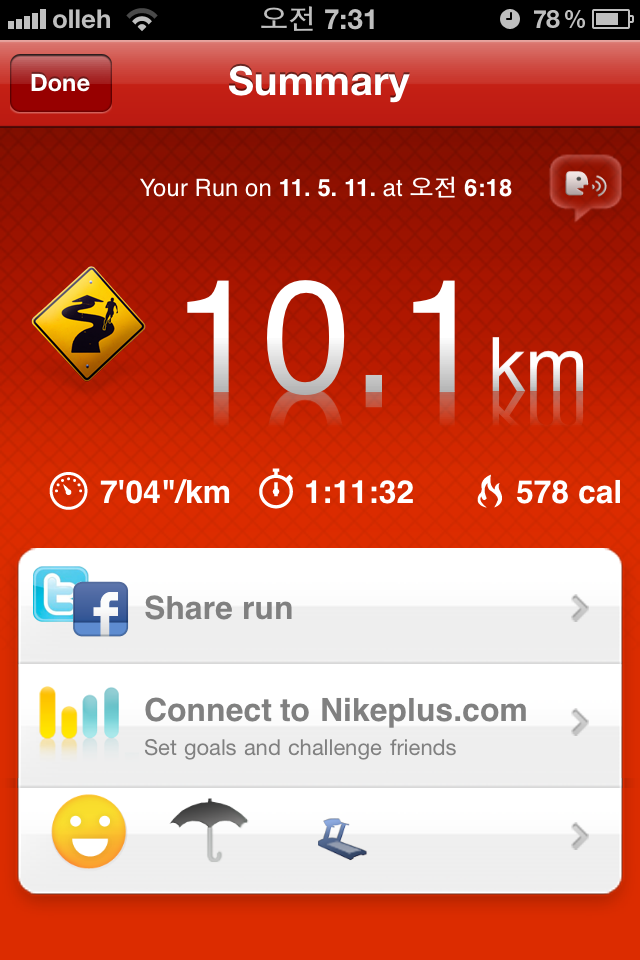Open the mood, weather and terrain row
640x960 pixels.
click(320, 836)
